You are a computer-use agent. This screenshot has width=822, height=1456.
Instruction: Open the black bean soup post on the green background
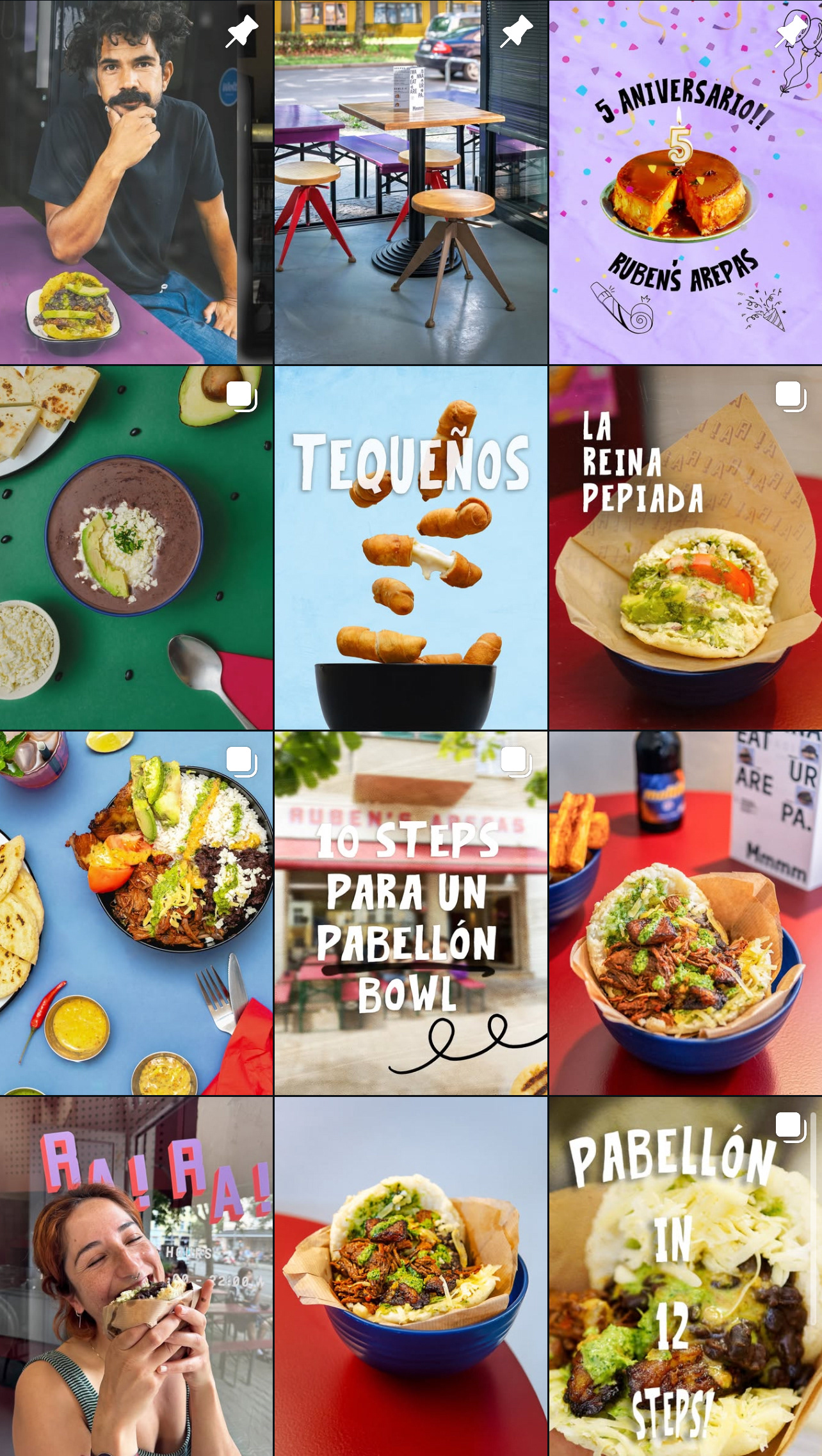click(x=136, y=548)
